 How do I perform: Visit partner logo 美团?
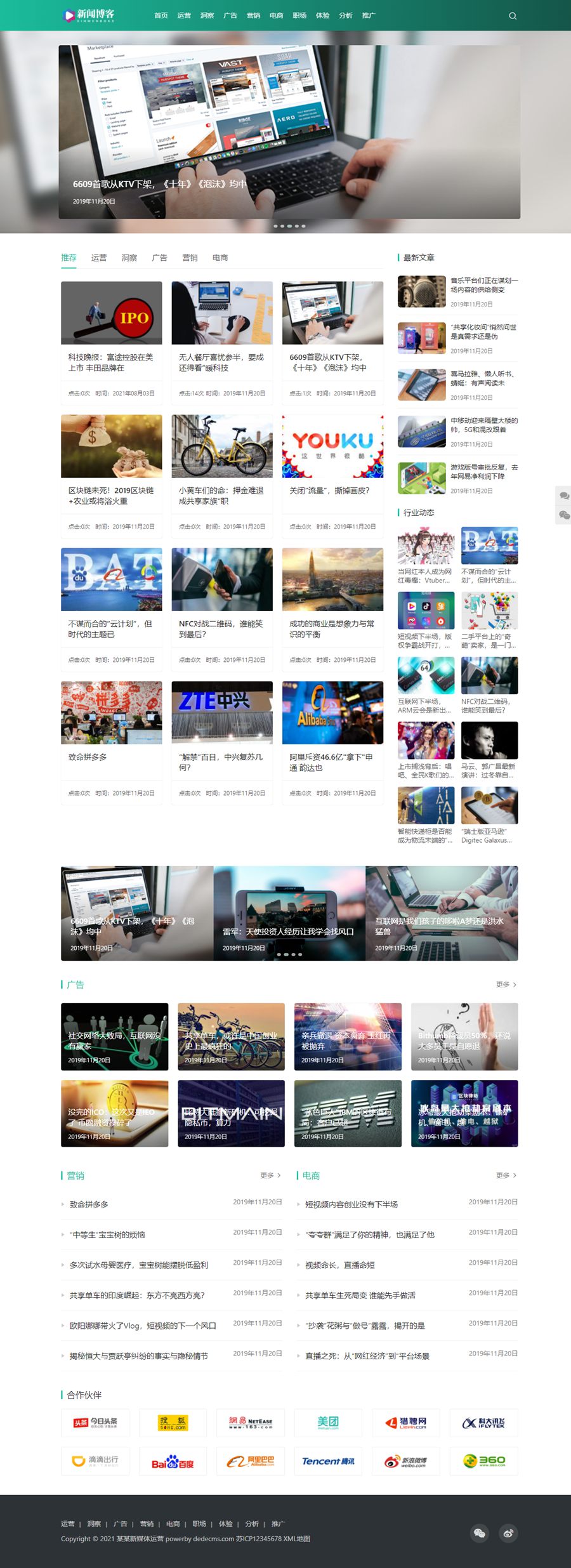(x=328, y=1423)
